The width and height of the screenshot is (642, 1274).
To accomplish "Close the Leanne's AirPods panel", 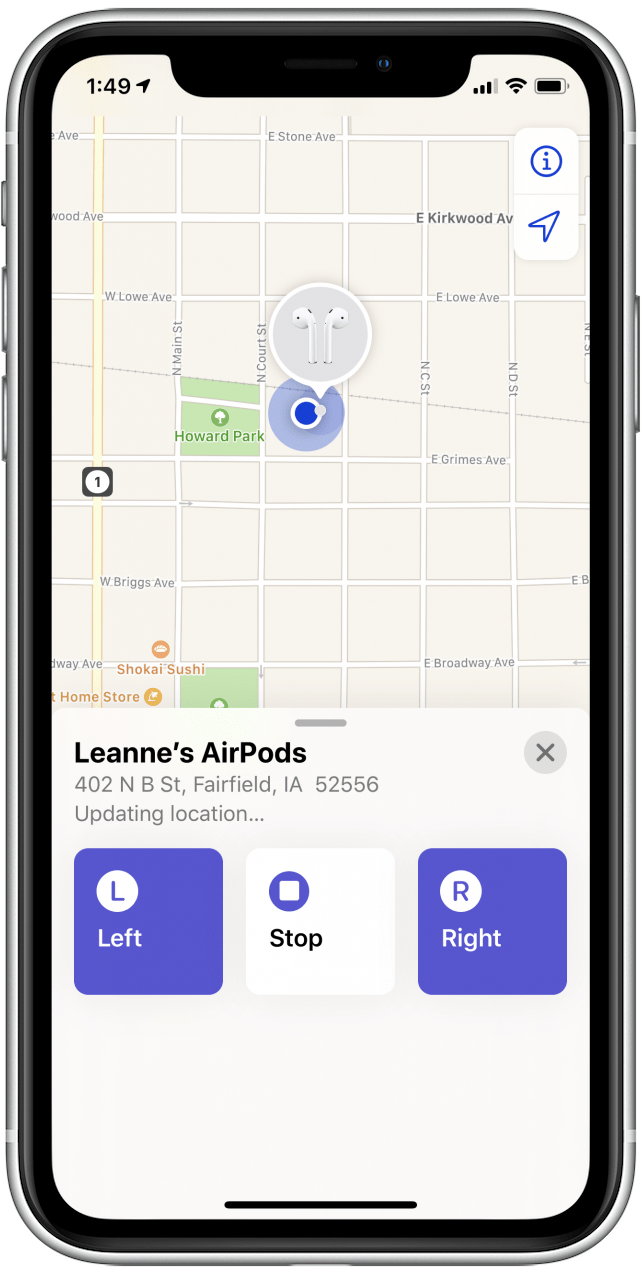I will (x=545, y=753).
